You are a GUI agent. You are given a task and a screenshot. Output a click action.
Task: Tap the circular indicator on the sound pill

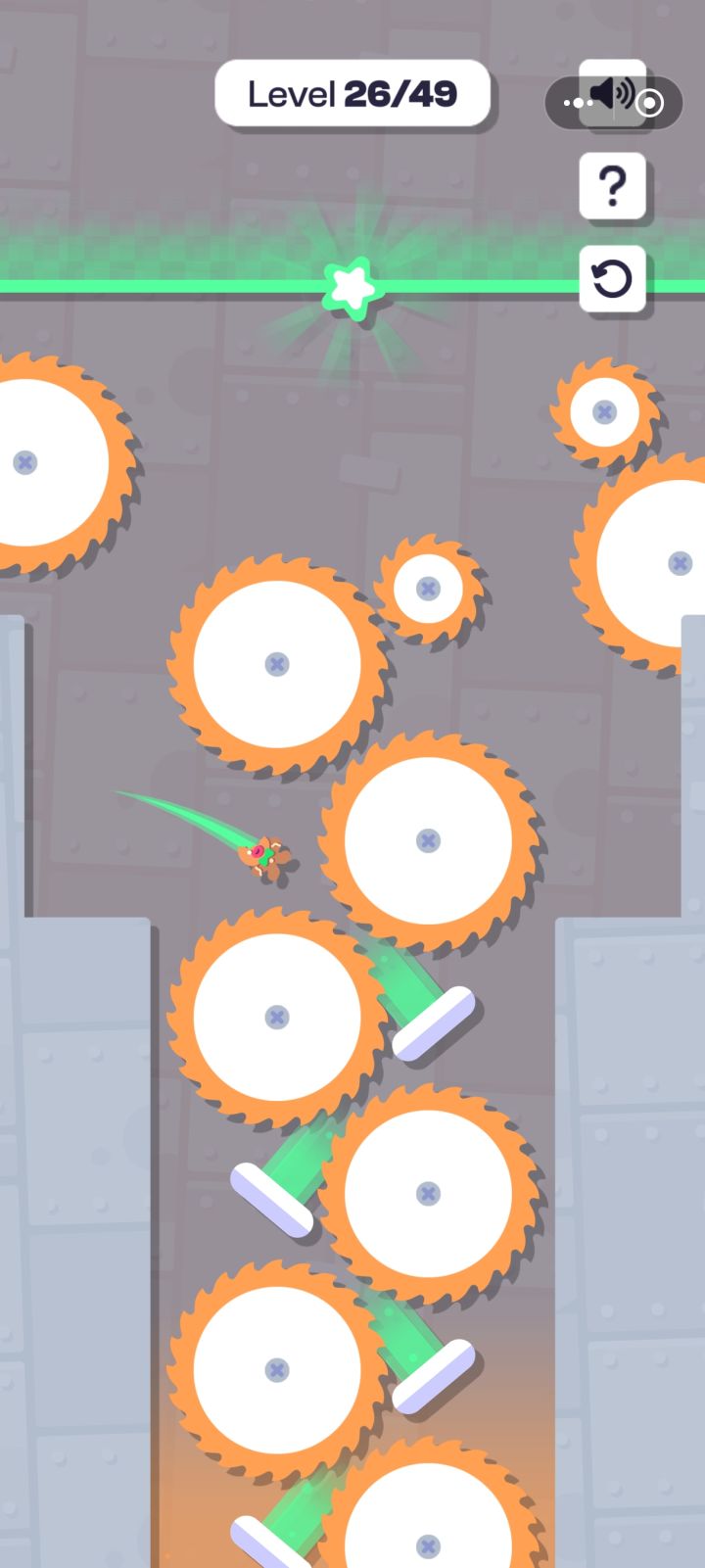coord(649,104)
